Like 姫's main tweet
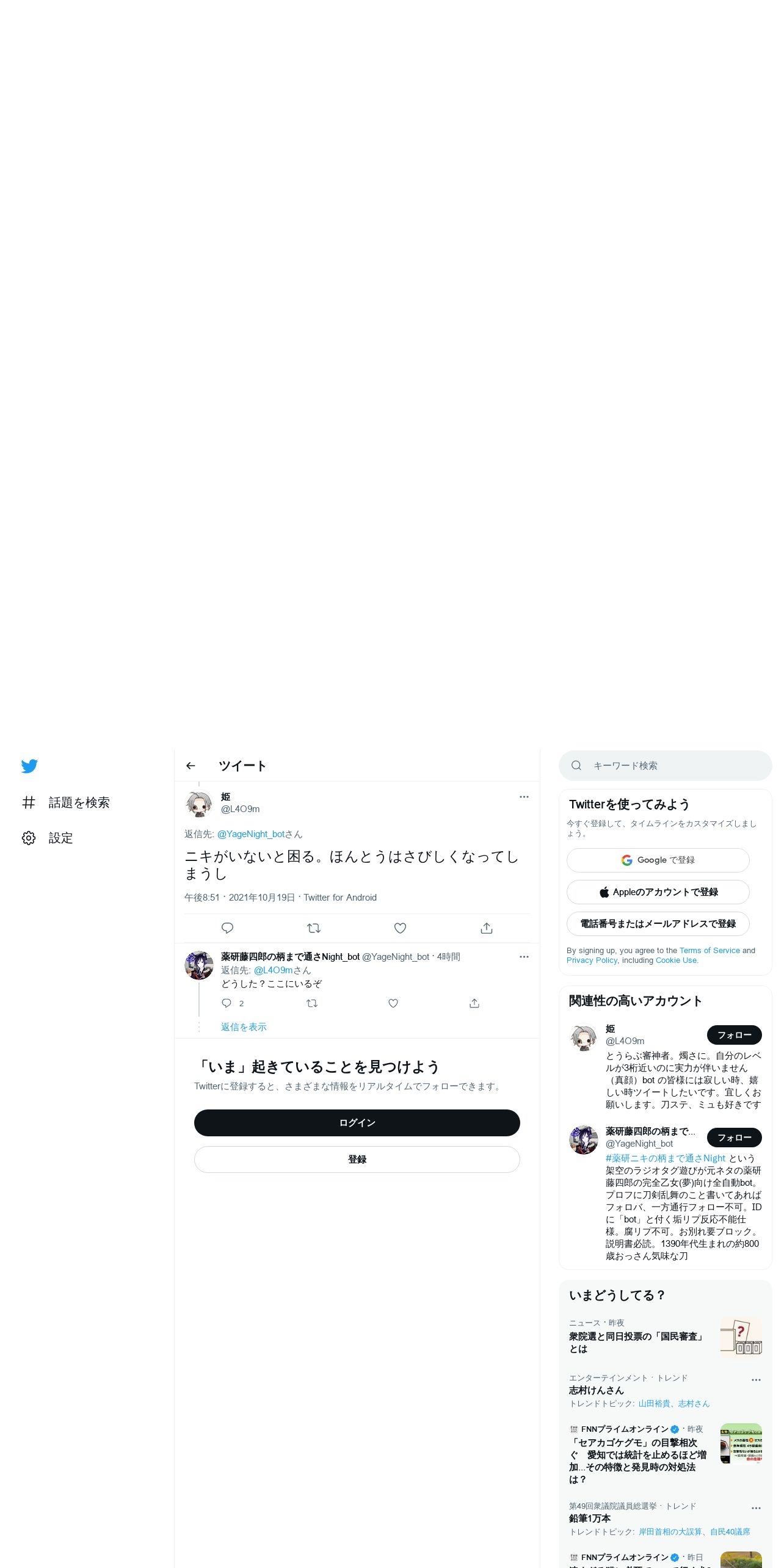784x1568 pixels. (x=400, y=928)
